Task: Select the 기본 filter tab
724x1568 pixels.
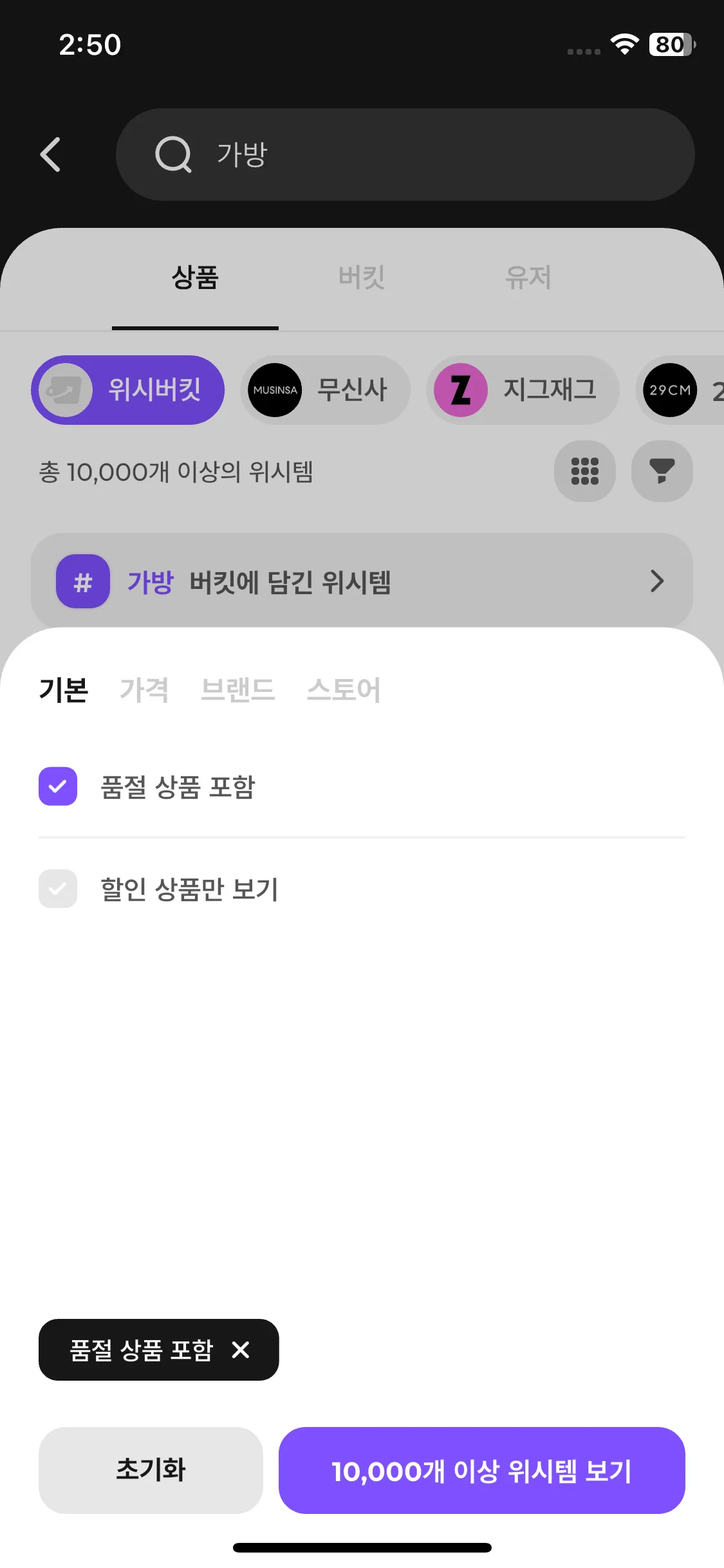Action: point(64,690)
